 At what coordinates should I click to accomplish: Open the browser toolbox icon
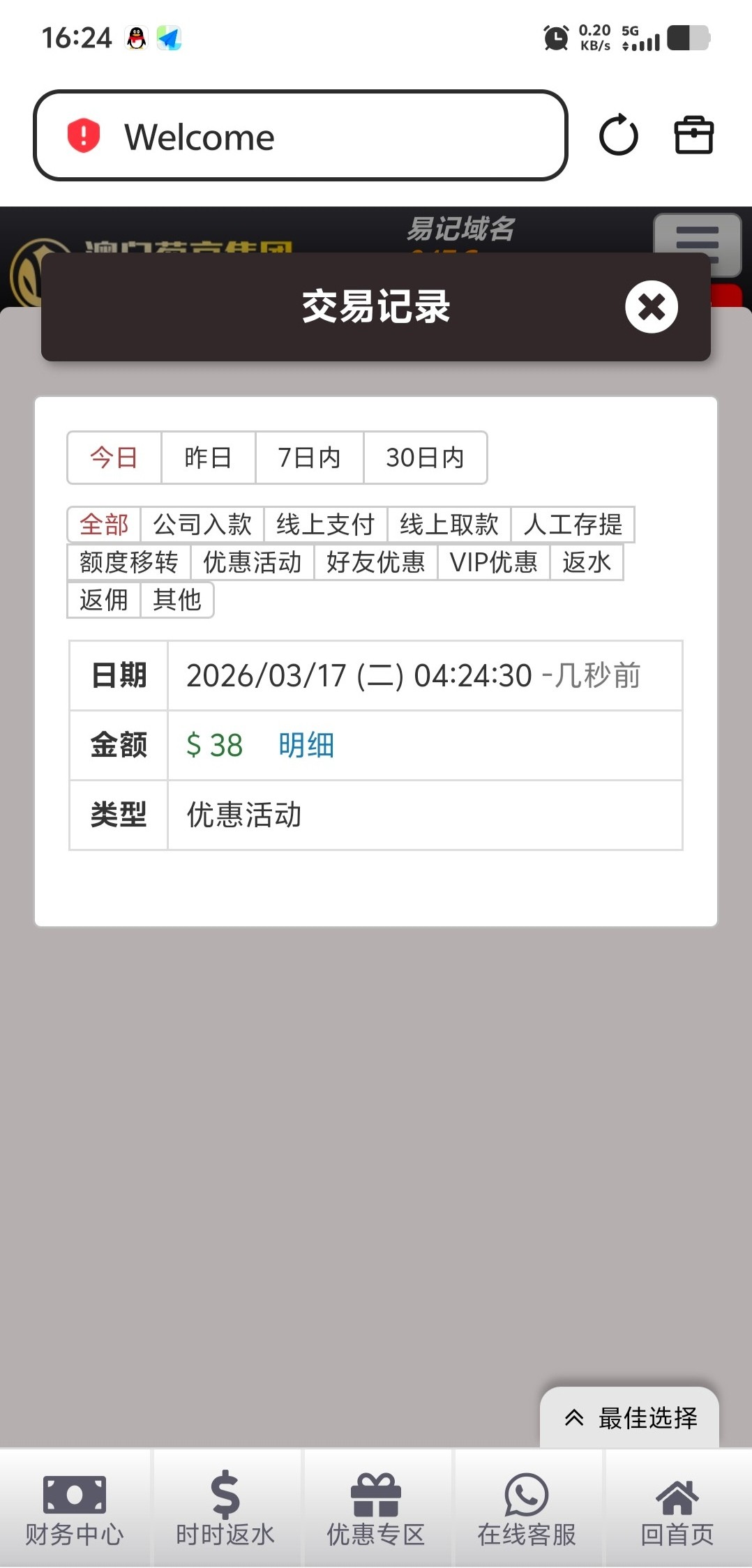[x=693, y=135]
